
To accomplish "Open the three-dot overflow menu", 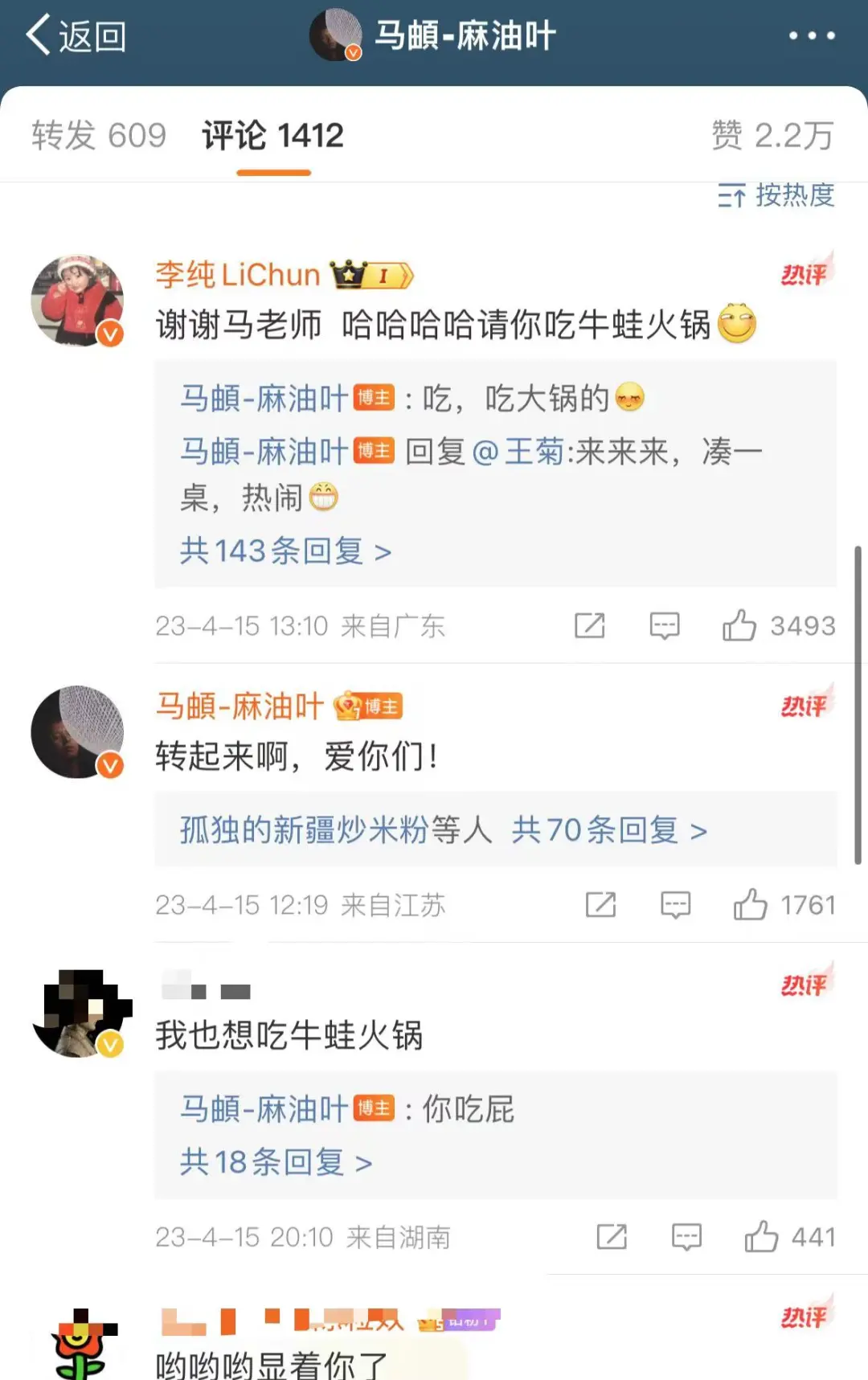I will [811, 36].
